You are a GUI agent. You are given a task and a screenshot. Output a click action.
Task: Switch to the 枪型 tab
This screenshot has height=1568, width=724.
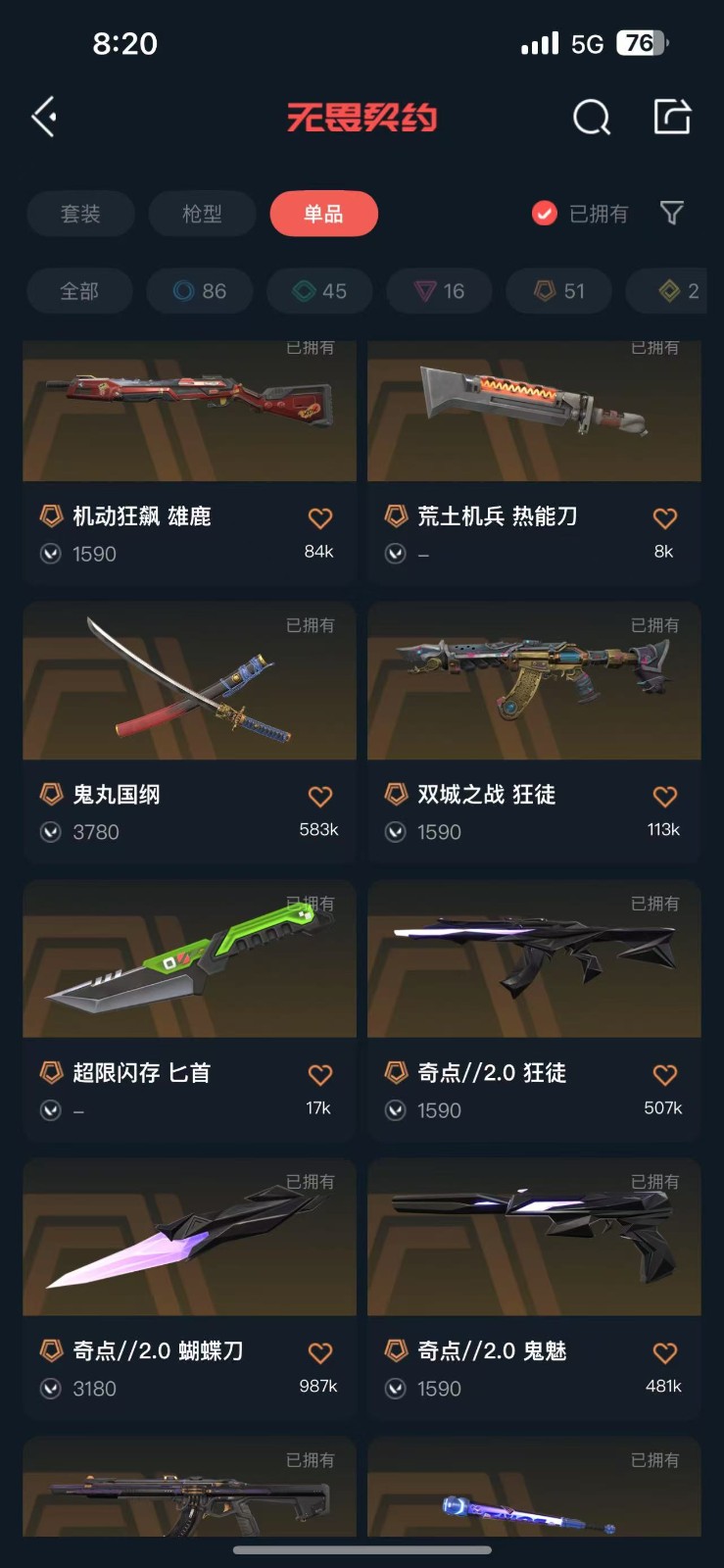point(202,214)
